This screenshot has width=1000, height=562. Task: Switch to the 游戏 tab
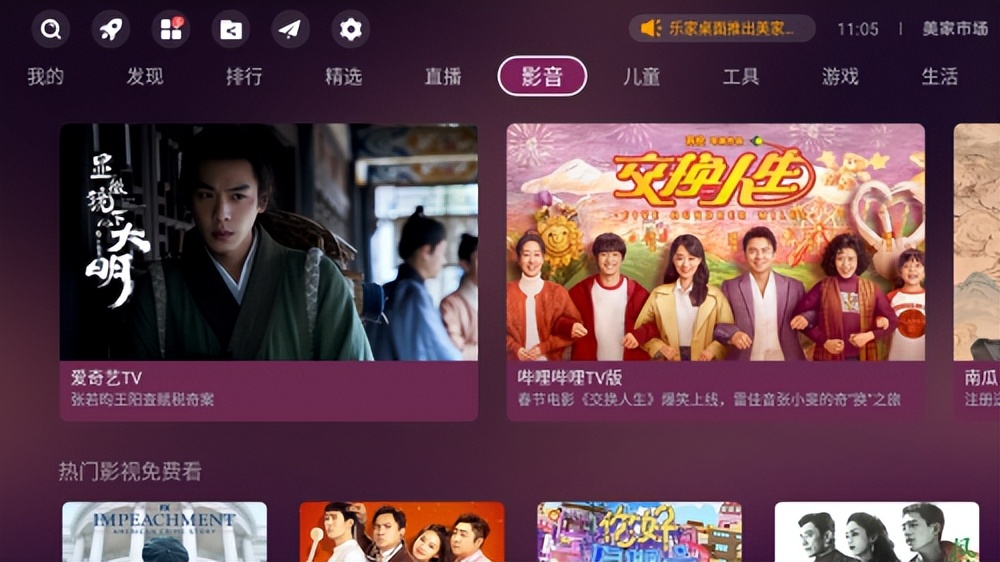840,76
